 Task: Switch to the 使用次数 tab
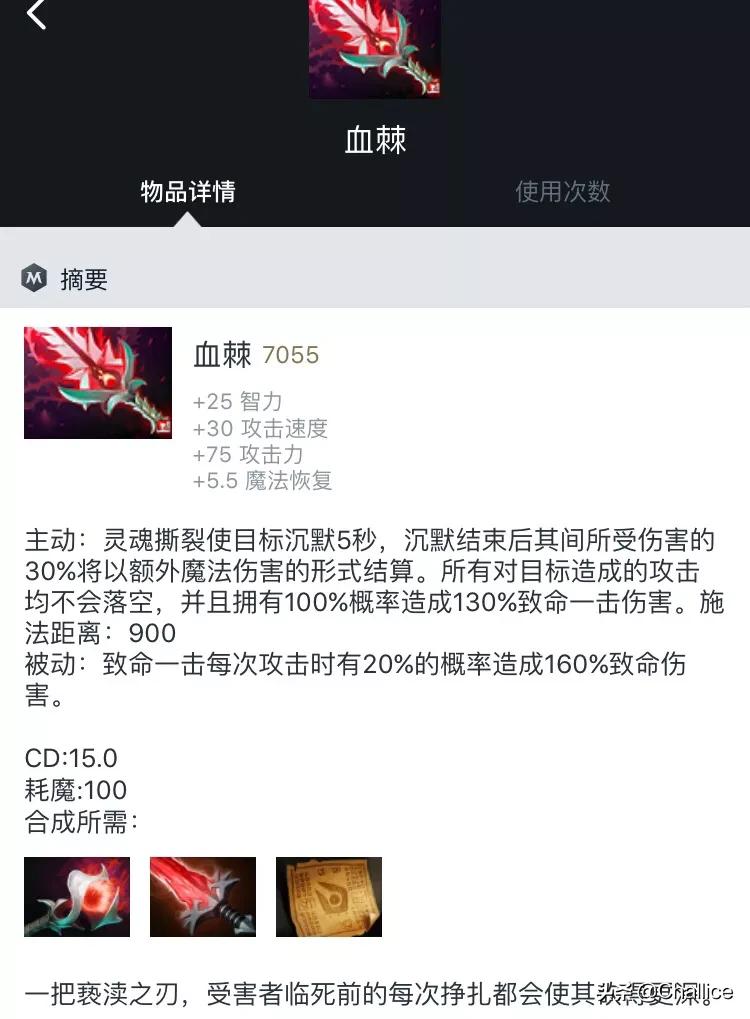click(x=562, y=191)
